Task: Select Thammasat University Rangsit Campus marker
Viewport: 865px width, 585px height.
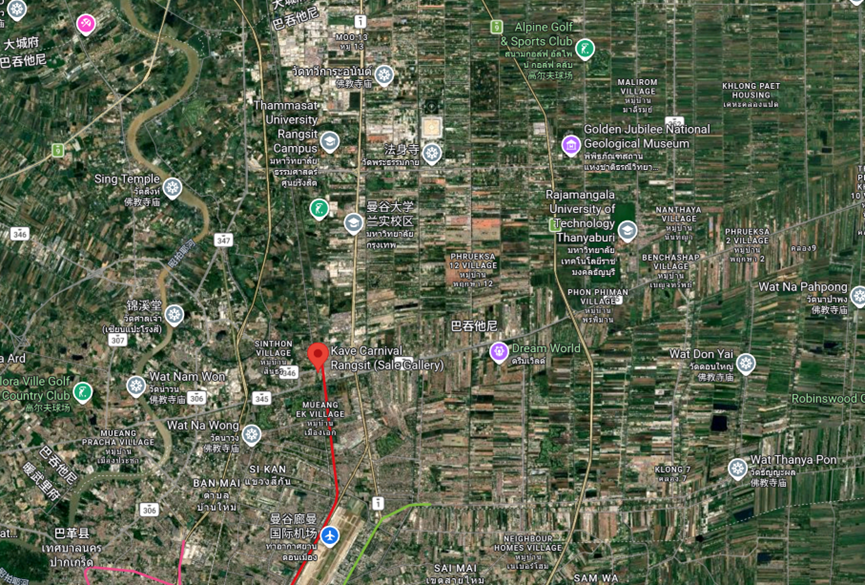Action: tap(330, 141)
